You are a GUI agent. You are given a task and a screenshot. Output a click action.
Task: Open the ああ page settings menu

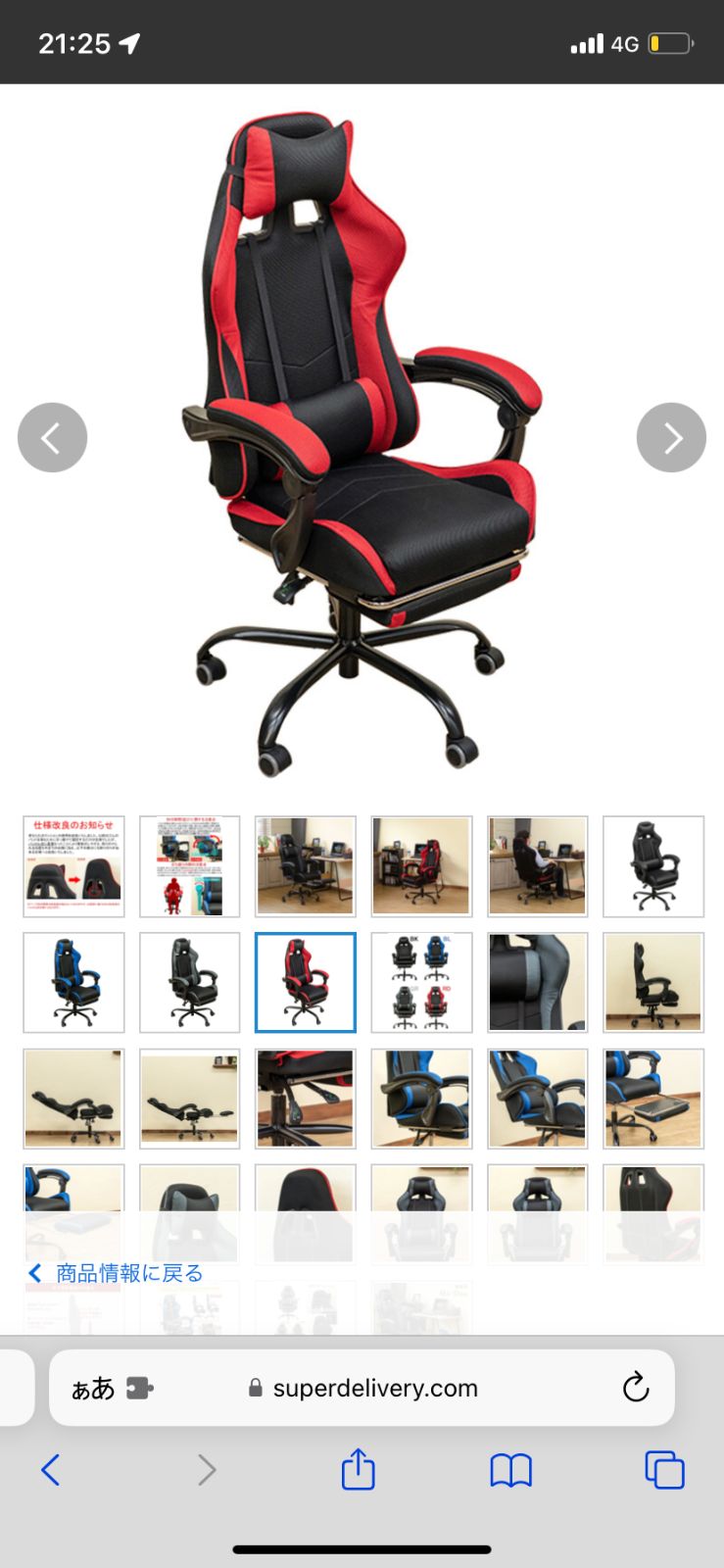point(93,1389)
